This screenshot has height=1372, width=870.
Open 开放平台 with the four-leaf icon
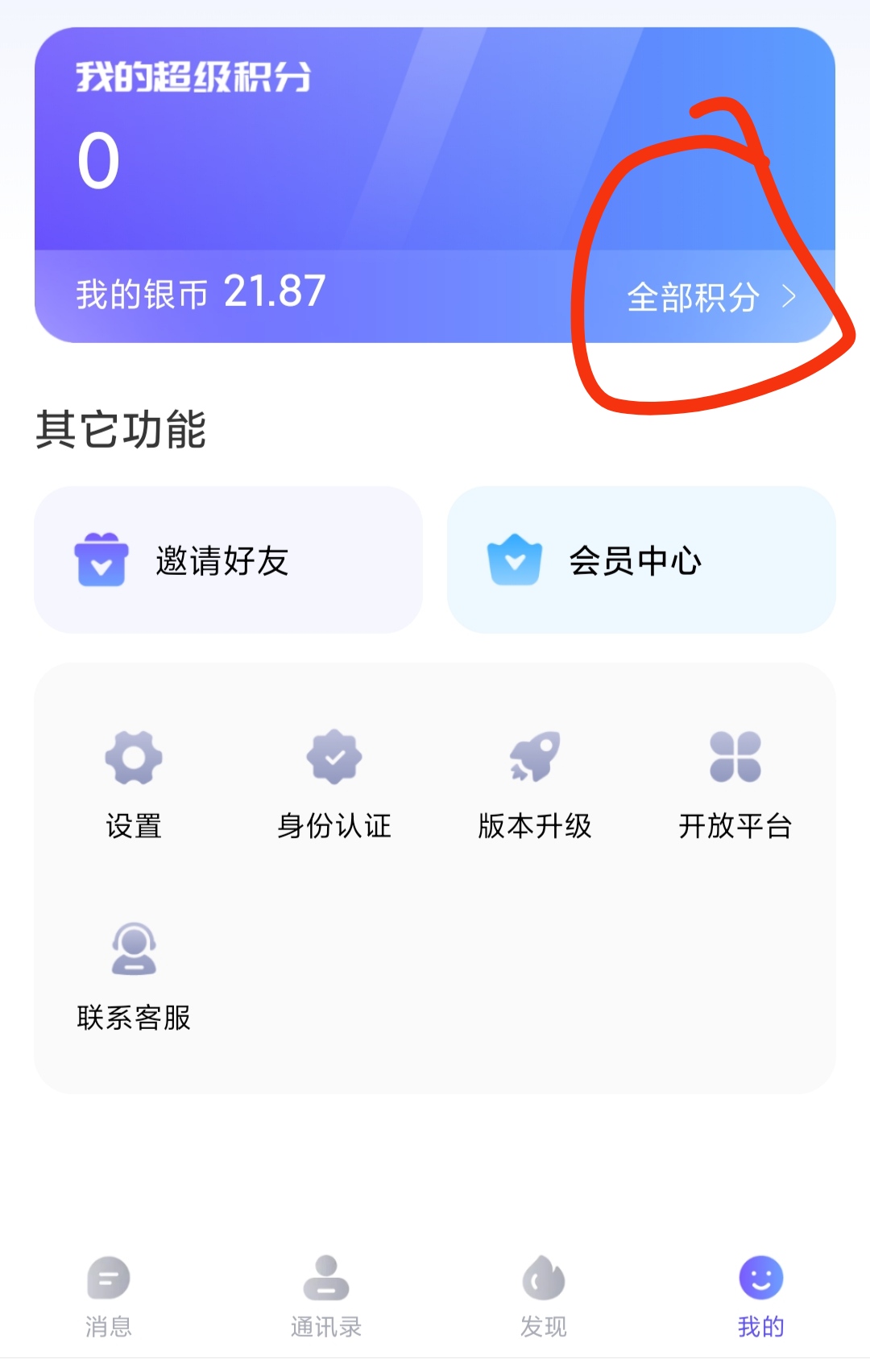click(x=735, y=757)
